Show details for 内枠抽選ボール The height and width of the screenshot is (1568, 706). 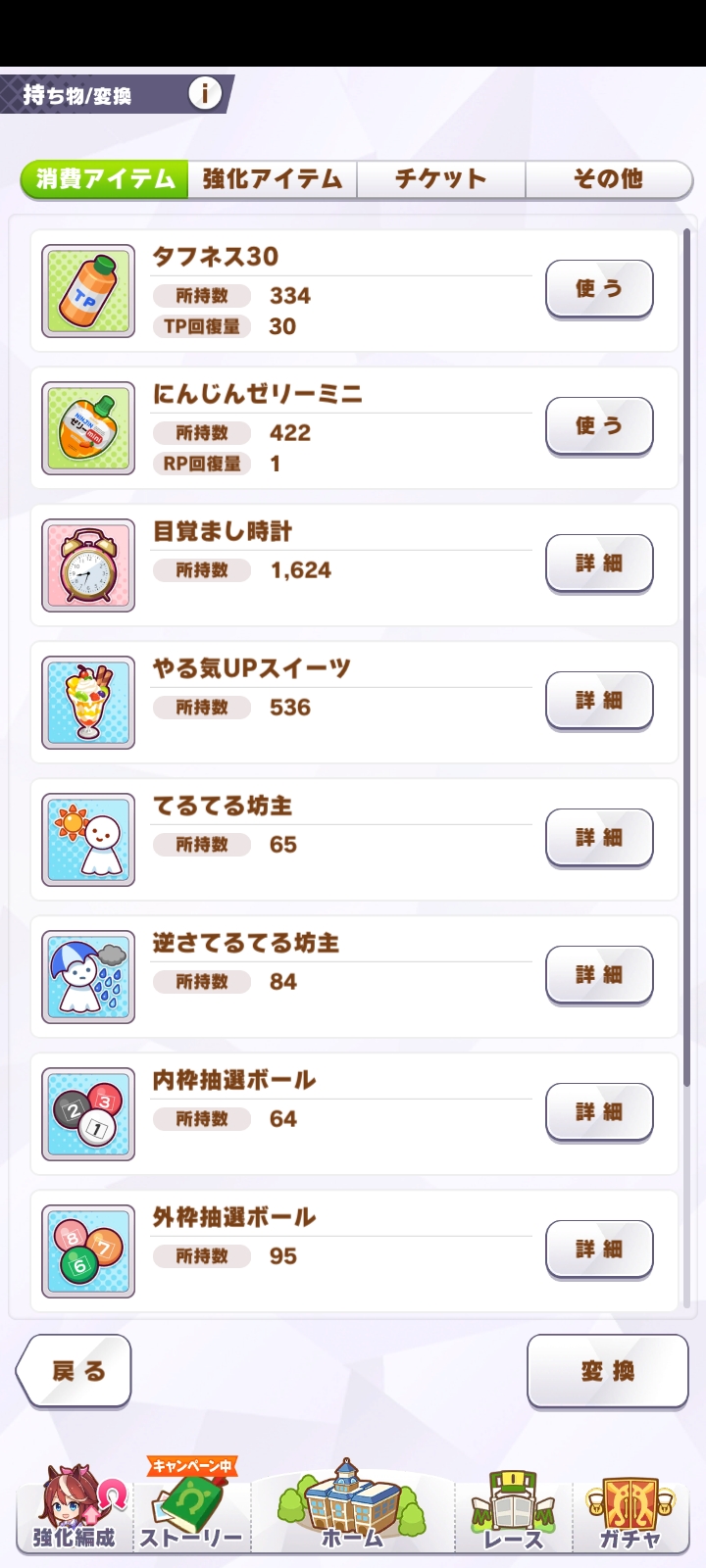(599, 1112)
